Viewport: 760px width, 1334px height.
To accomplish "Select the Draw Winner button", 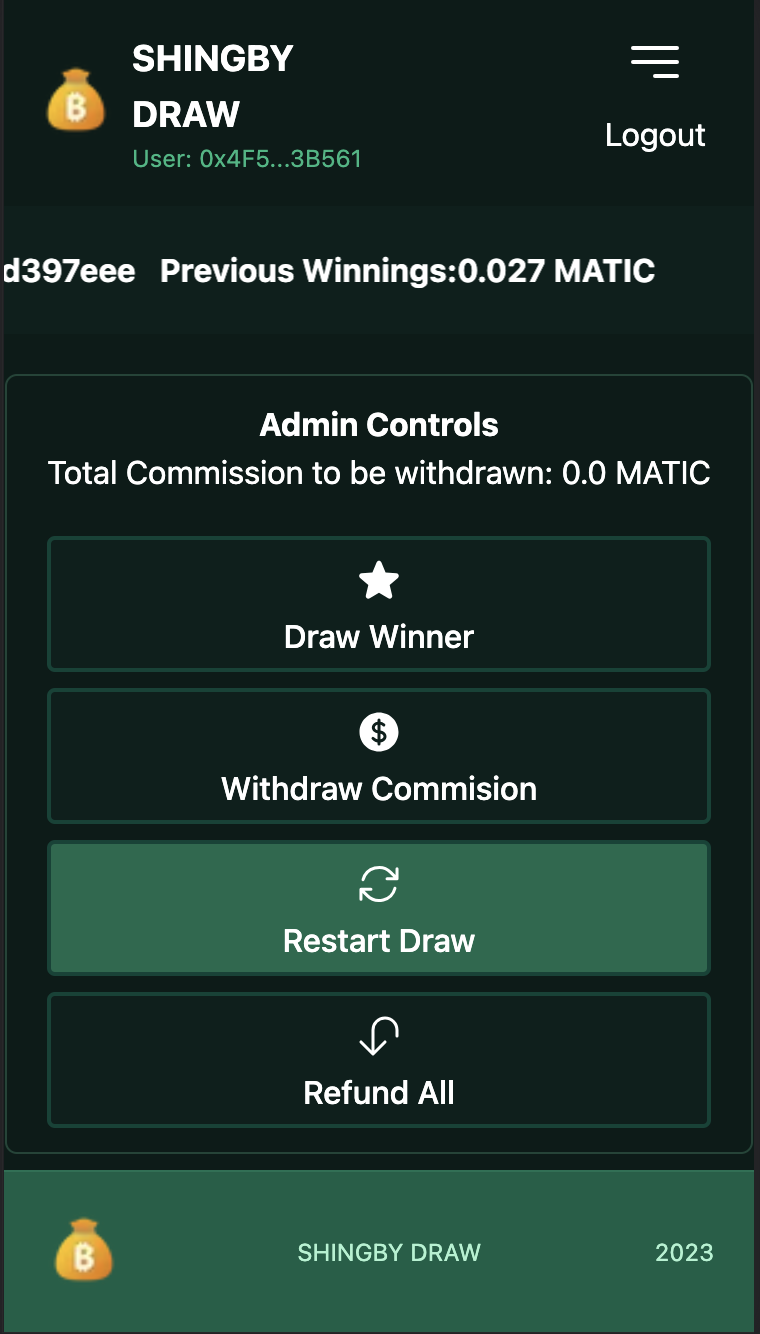I will [379, 604].
